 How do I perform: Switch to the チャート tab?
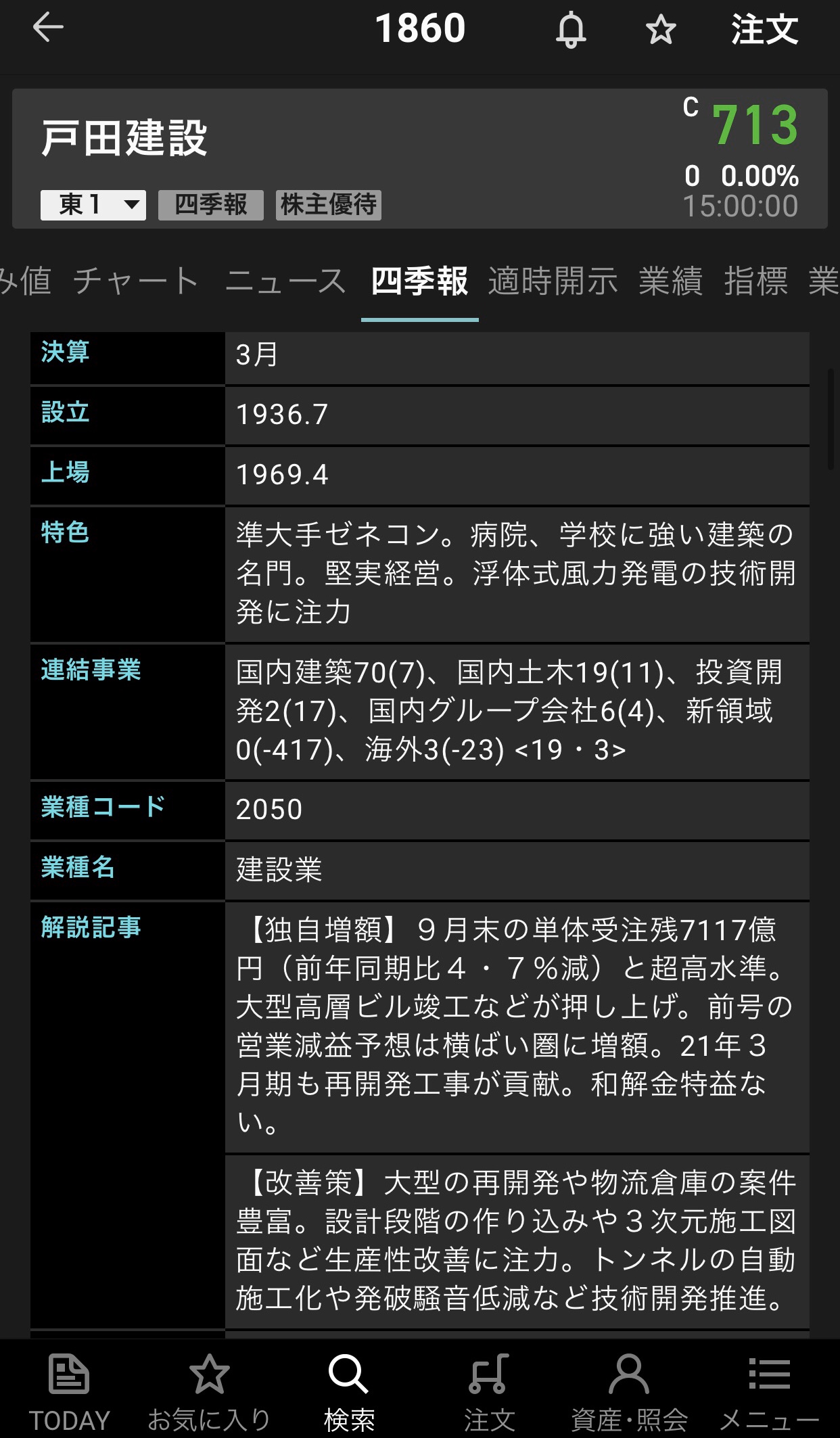(x=136, y=281)
